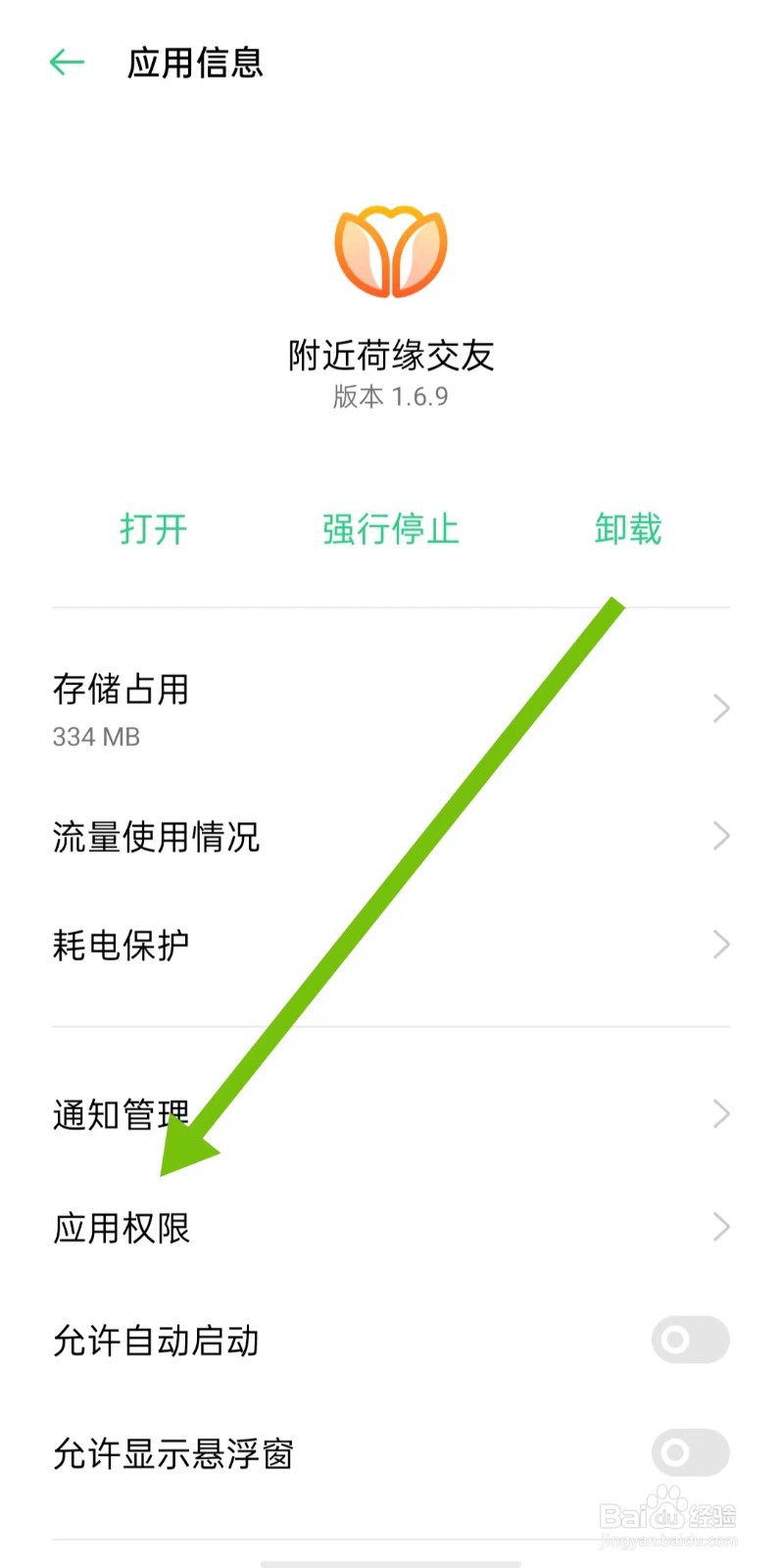Tap the version label 版本 1.6.9
The width and height of the screenshot is (782, 1568).
click(390, 397)
